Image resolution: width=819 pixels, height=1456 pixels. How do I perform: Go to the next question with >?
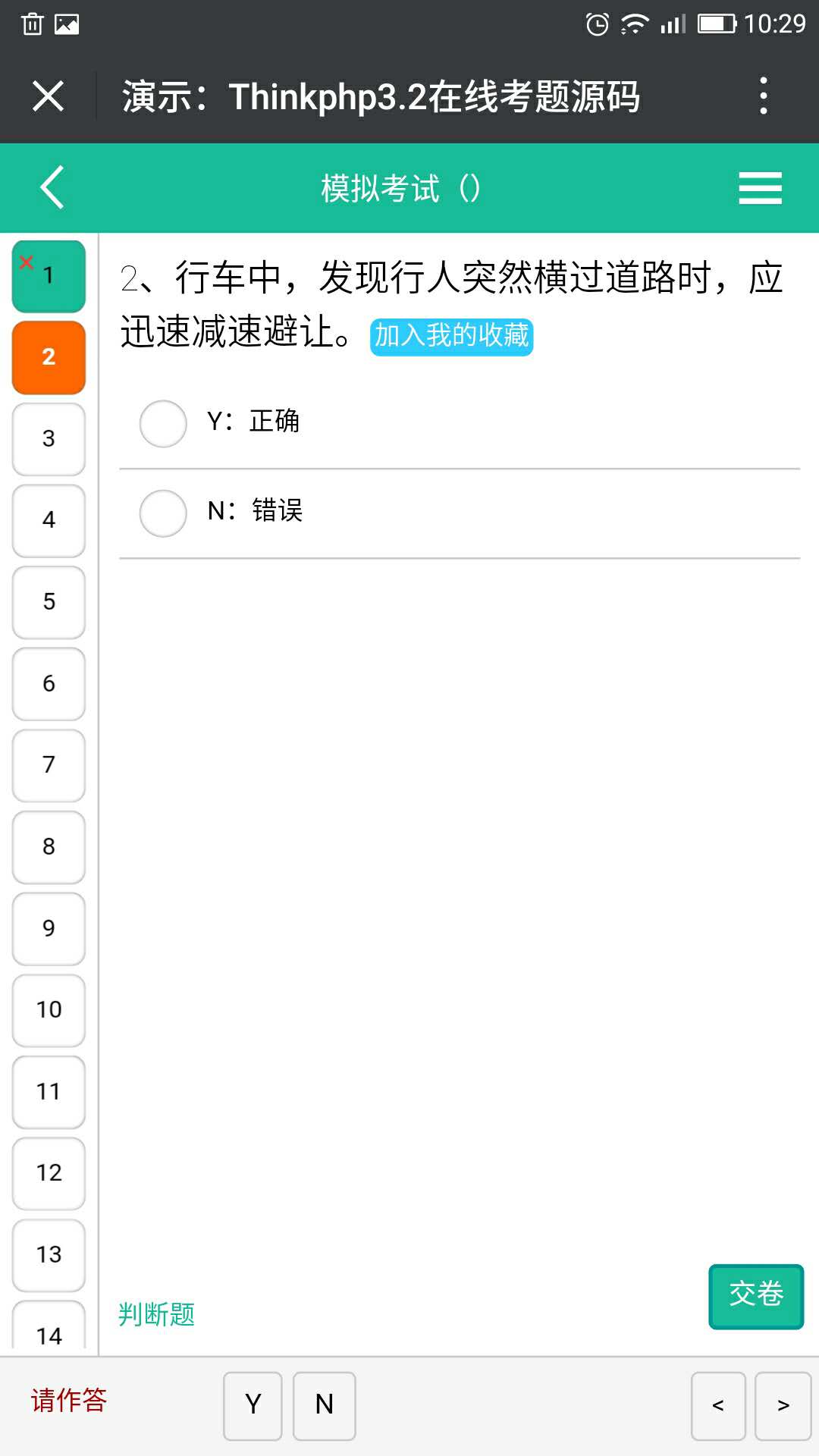(x=783, y=1405)
